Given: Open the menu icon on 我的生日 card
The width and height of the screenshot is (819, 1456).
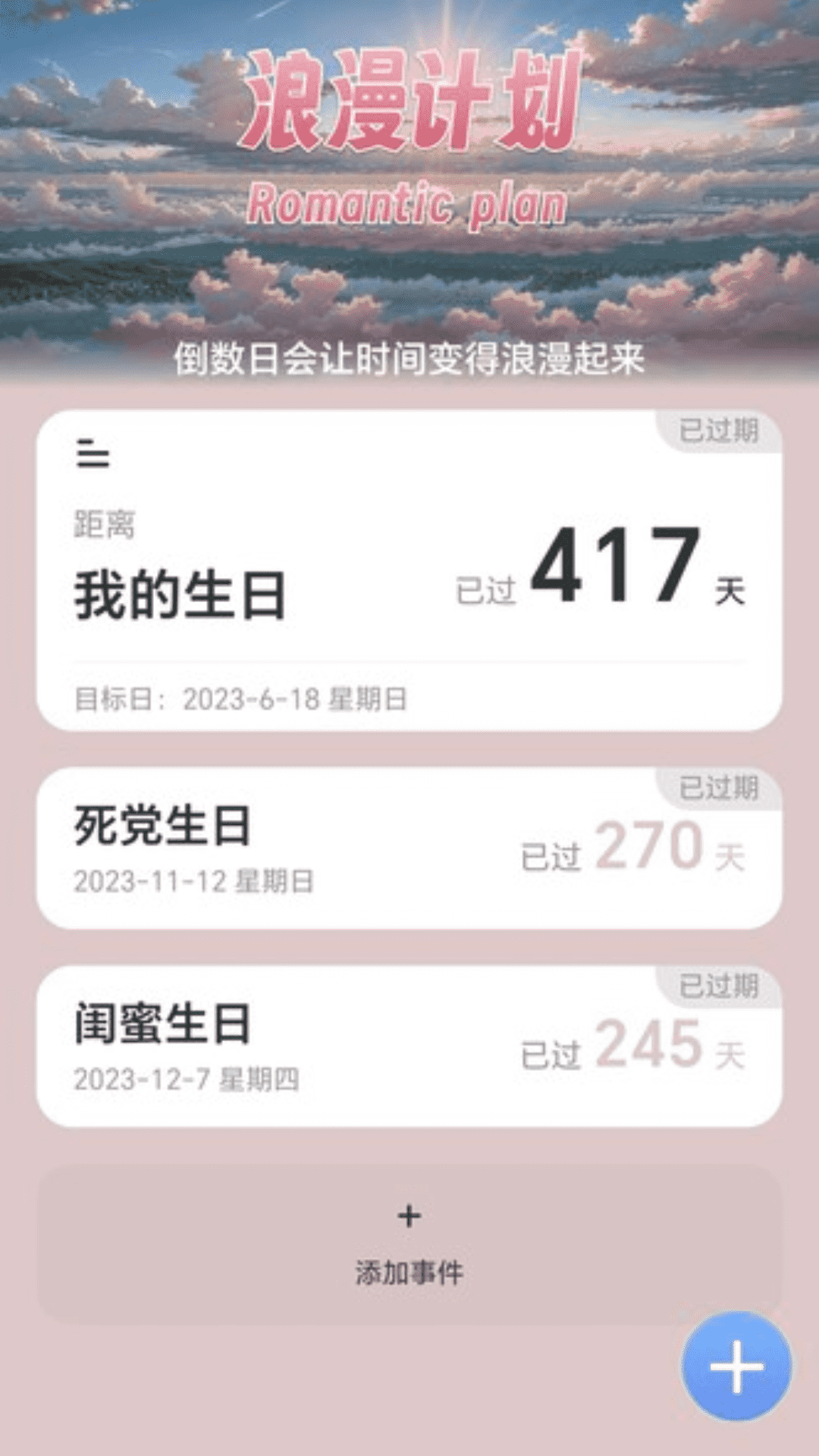Looking at the screenshot, I should click(x=93, y=453).
